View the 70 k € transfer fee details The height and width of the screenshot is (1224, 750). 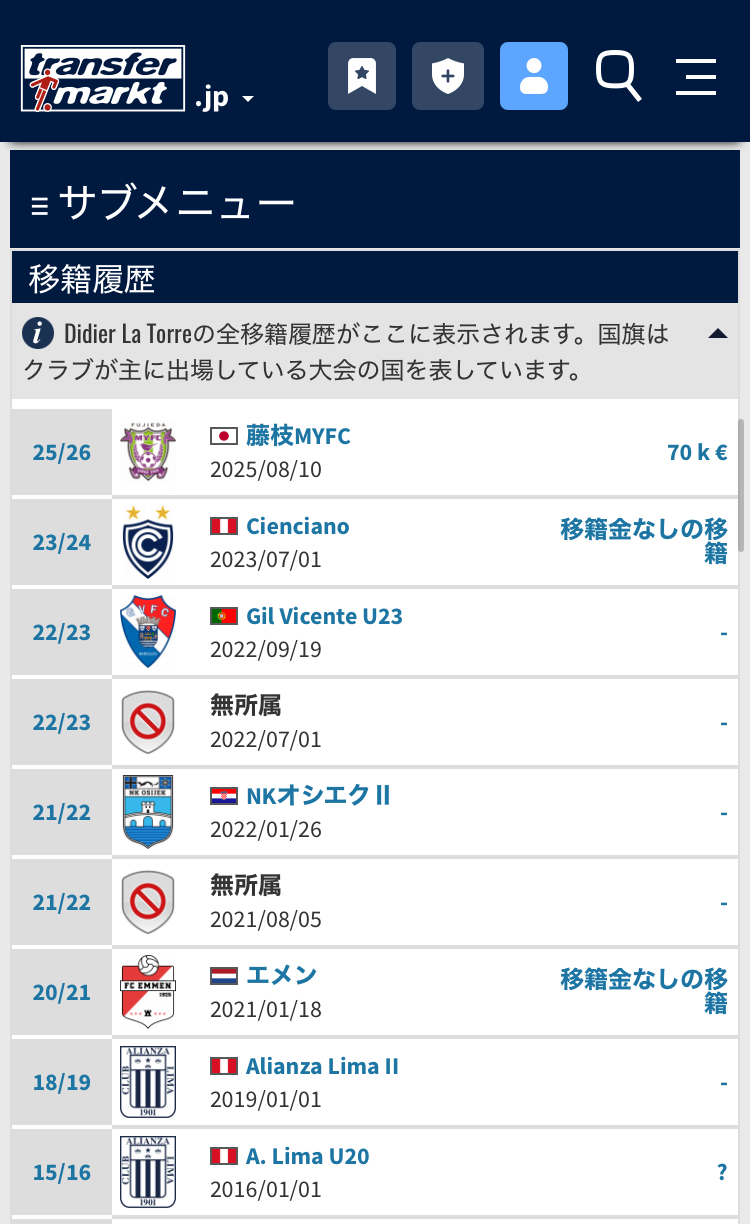click(x=696, y=452)
